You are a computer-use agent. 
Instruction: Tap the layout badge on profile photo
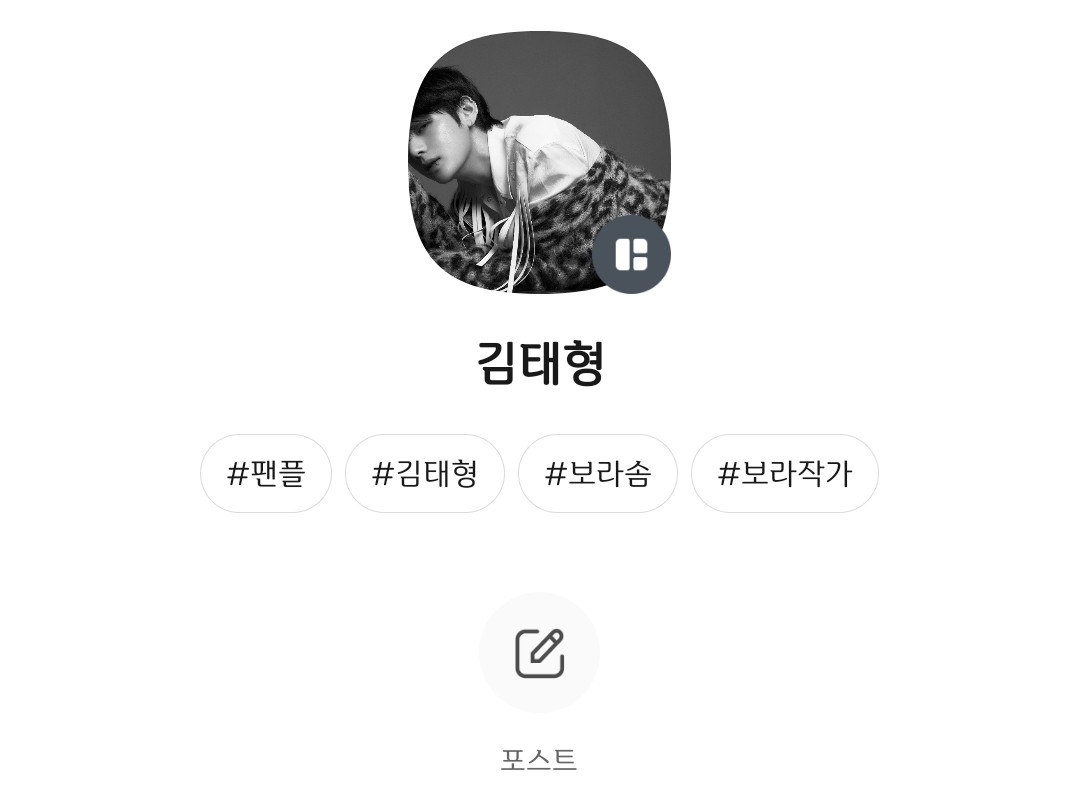pos(631,255)
